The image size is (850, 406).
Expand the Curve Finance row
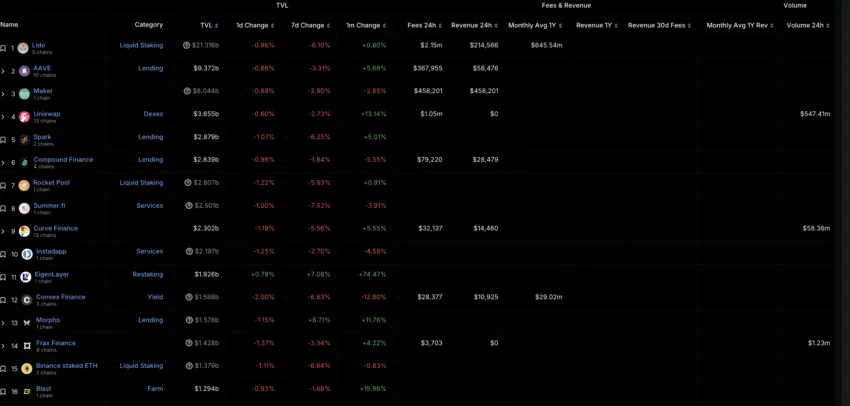pos(11,231)
